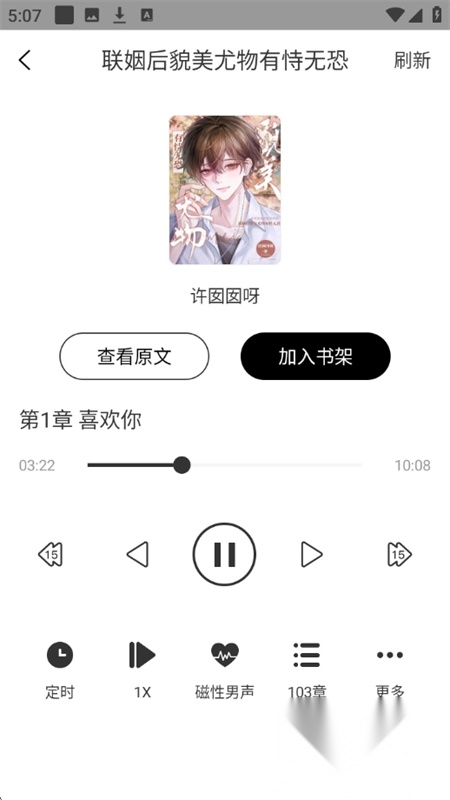Viewport: 450px width, 800px height.
Task: Tap 查看原文 to view original text
Action: pyautogui.click(x=134, y=356)
